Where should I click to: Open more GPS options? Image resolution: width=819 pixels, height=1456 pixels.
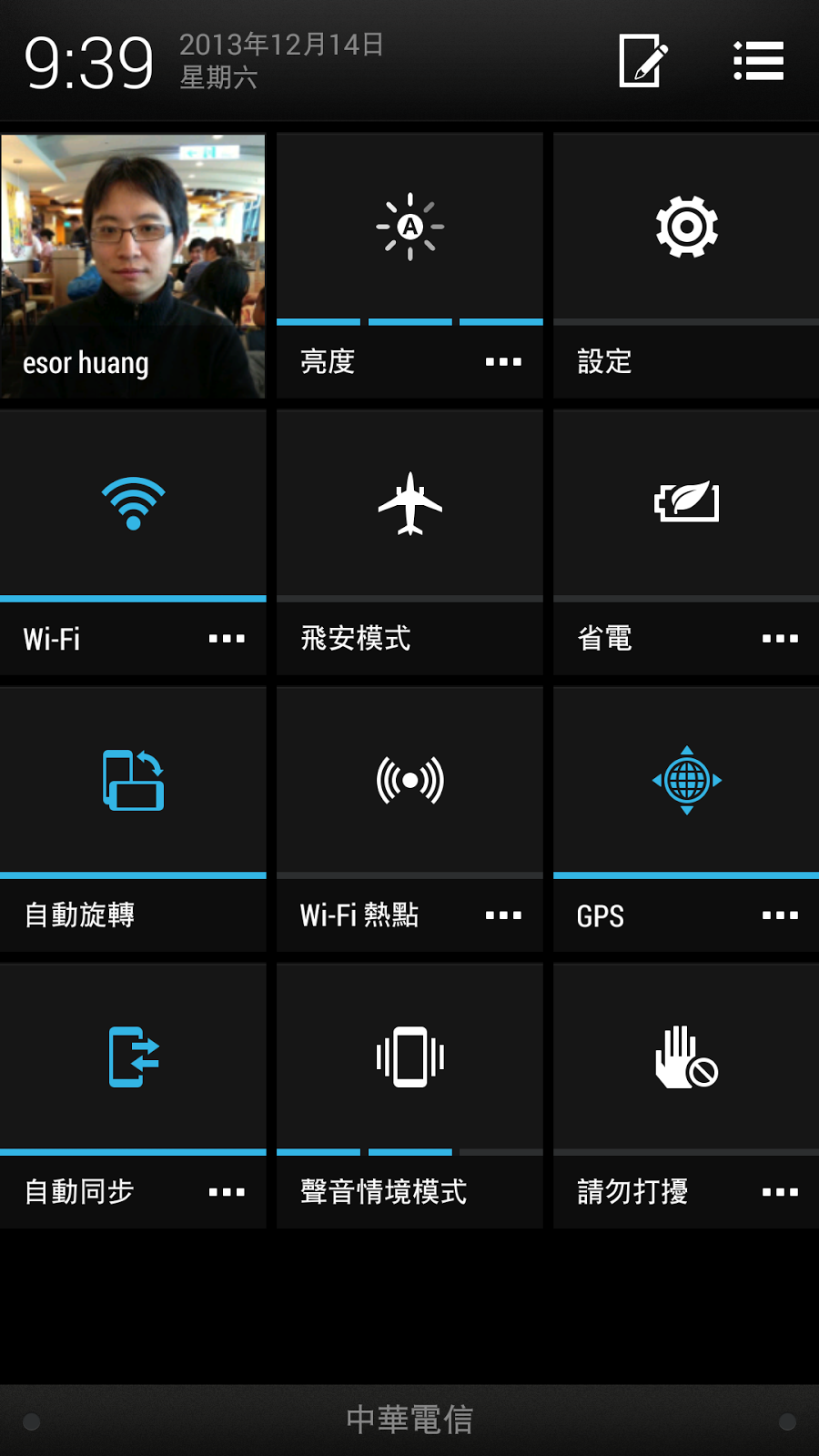point(780,915)
